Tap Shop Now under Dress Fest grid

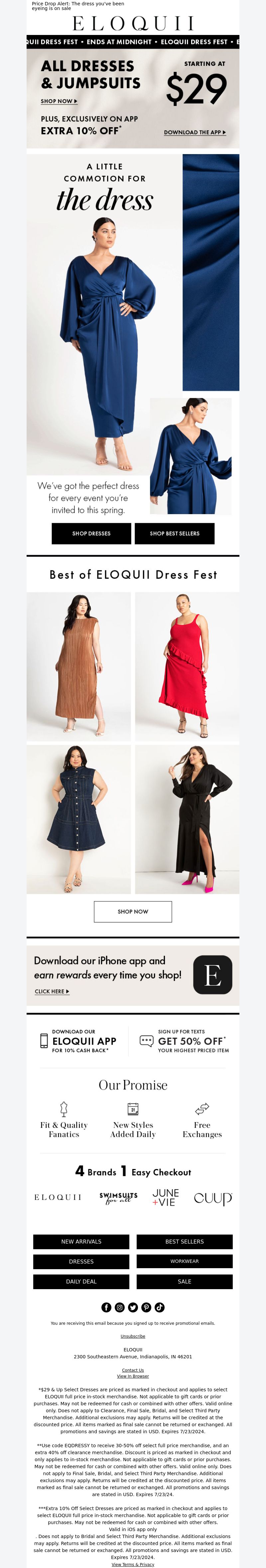[133, 911]
